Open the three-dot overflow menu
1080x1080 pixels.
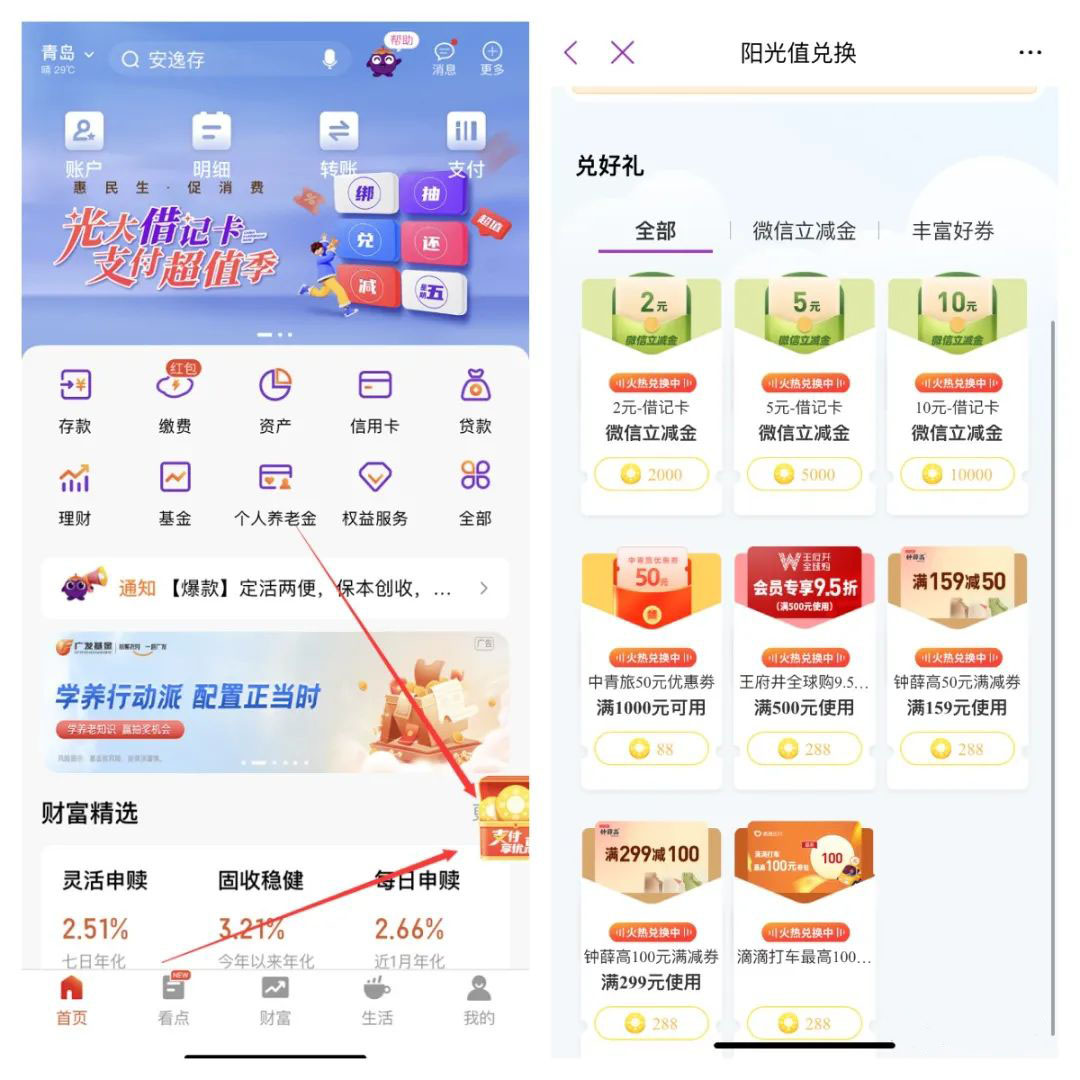[x=1030, y=53]
